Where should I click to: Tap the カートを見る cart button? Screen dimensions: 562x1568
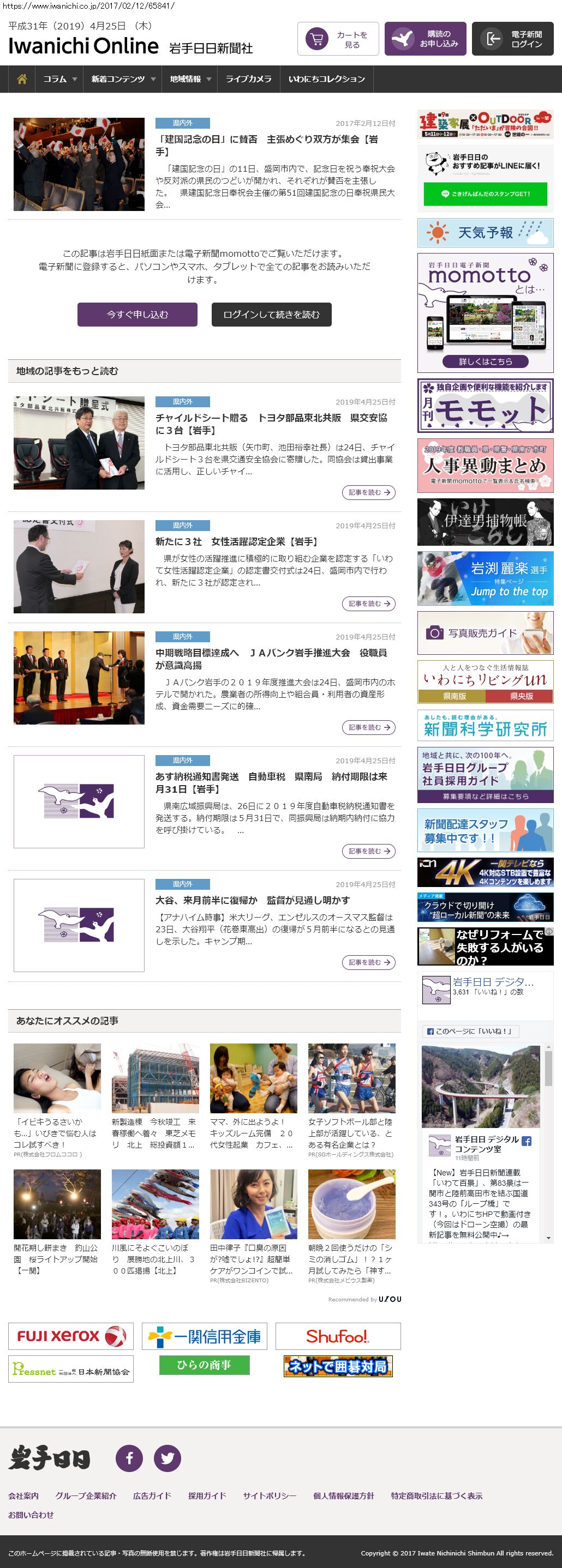click(x=338, y=40)
